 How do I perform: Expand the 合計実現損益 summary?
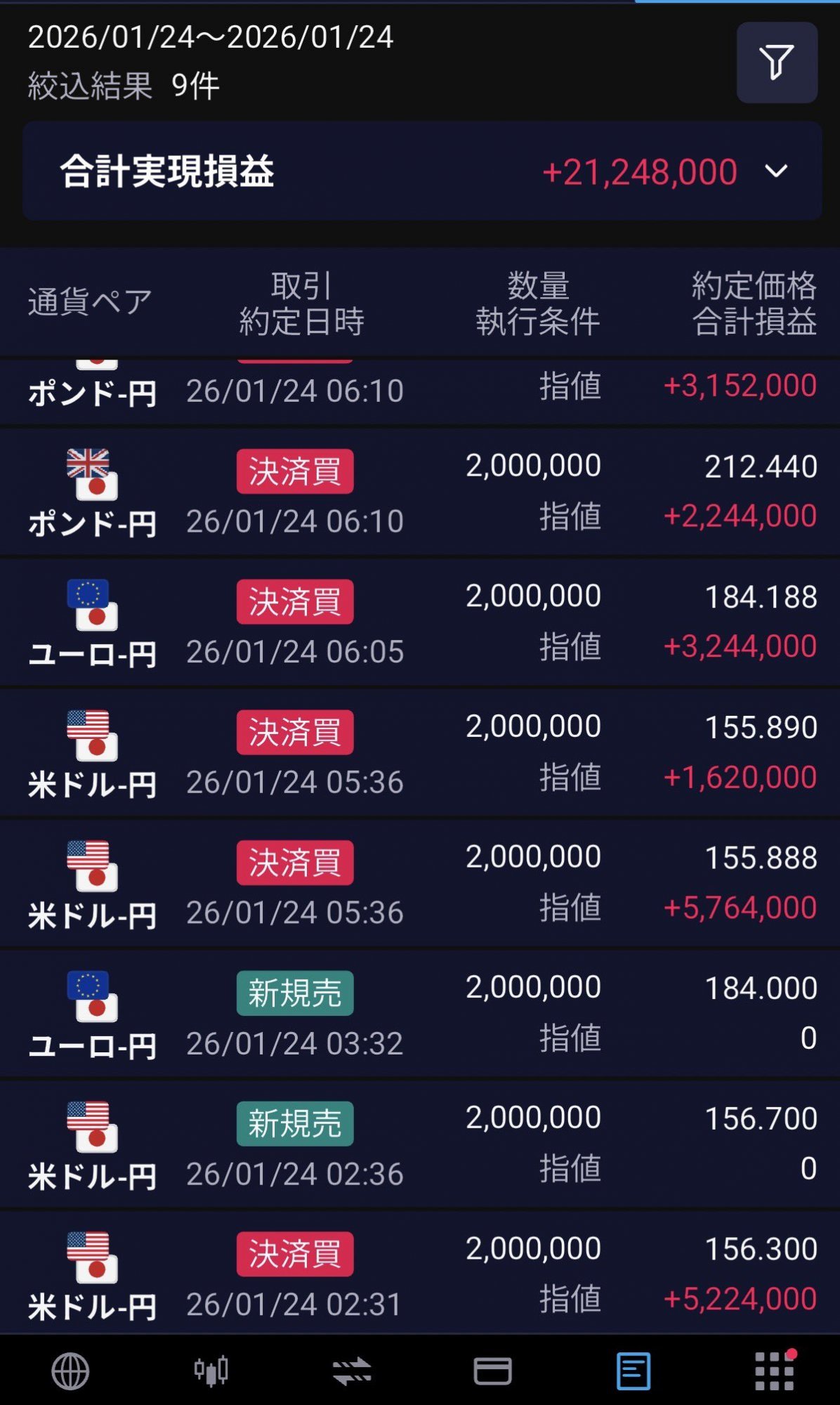[775, 171]
